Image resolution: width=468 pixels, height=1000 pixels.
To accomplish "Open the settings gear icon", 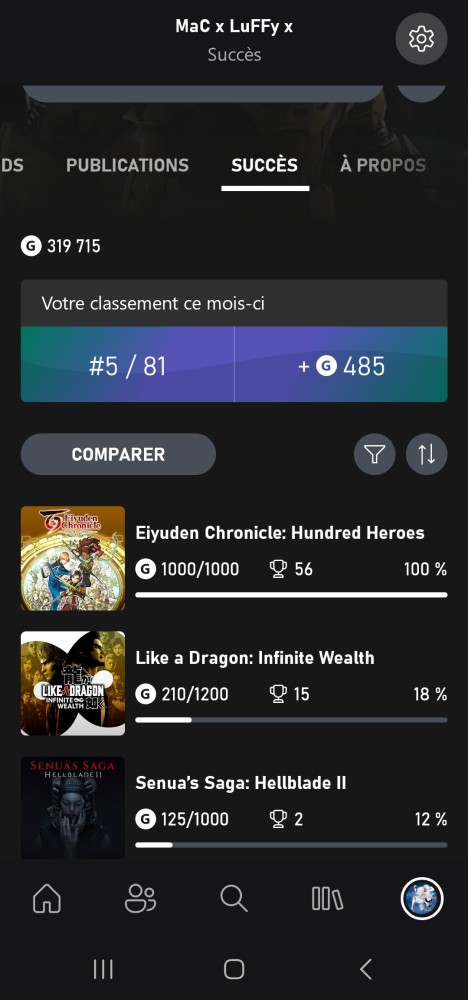I will [421, 39].
